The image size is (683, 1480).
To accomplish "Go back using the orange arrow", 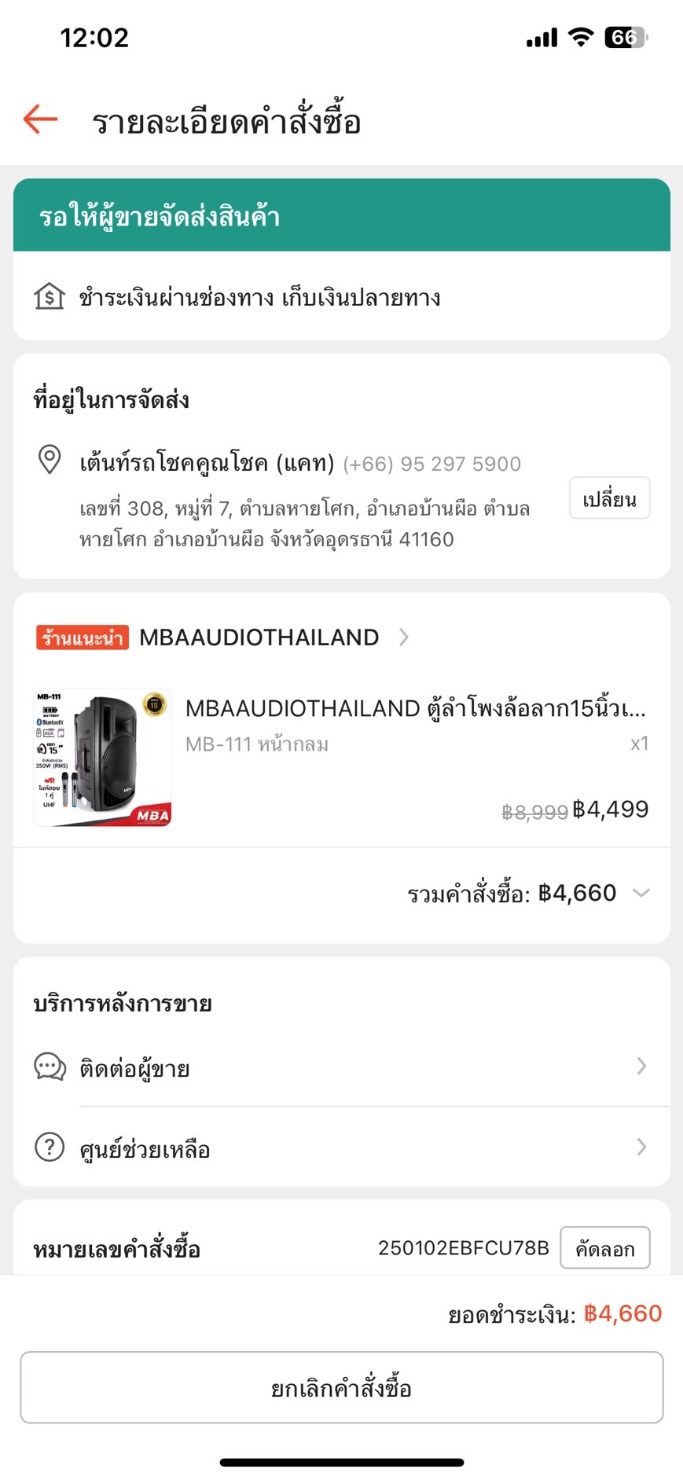I will tap(40, 120).
